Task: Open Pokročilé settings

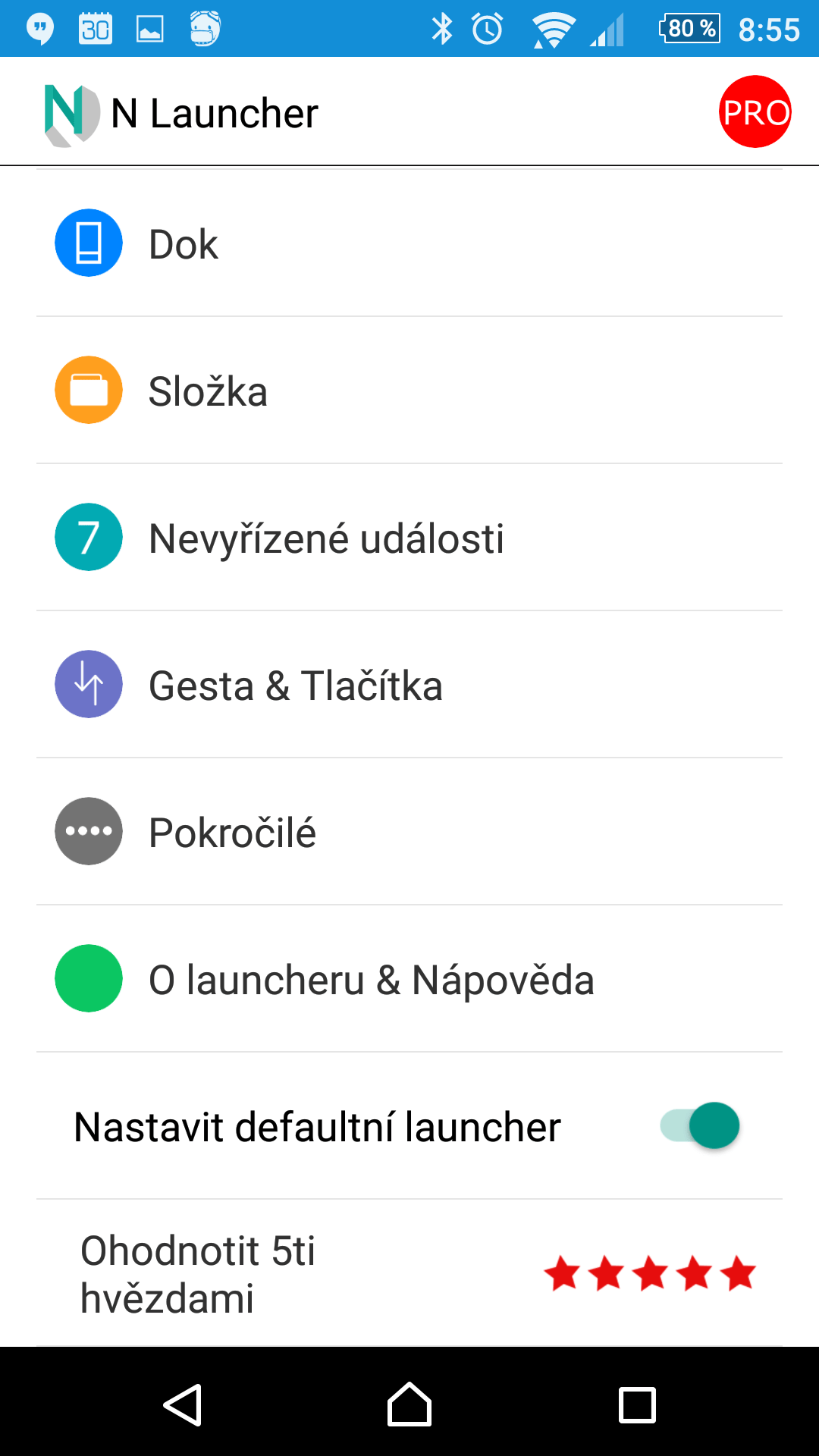Action: point(409,832)
